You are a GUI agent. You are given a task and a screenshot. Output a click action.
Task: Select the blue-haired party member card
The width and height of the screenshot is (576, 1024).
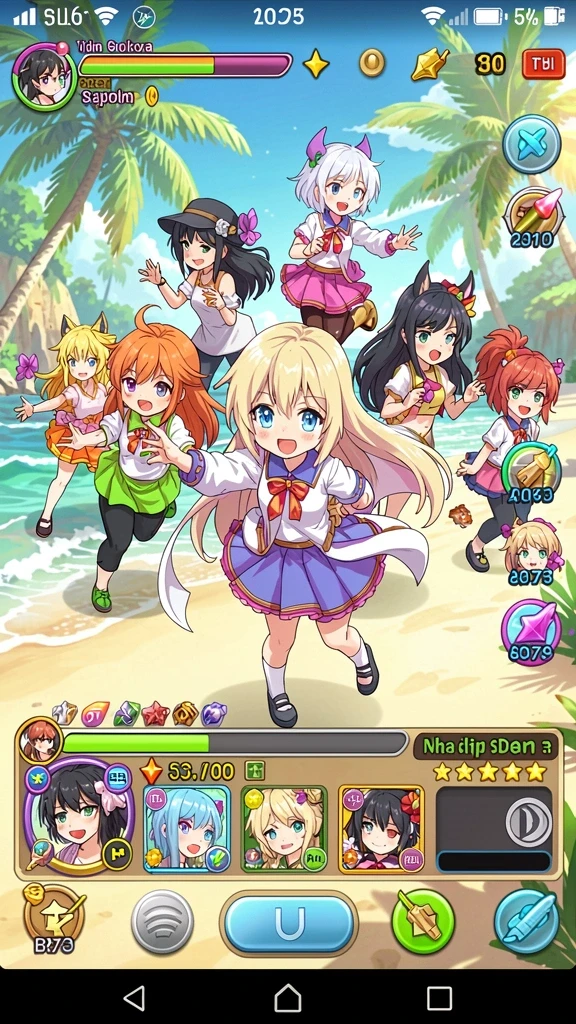point(187,829)
